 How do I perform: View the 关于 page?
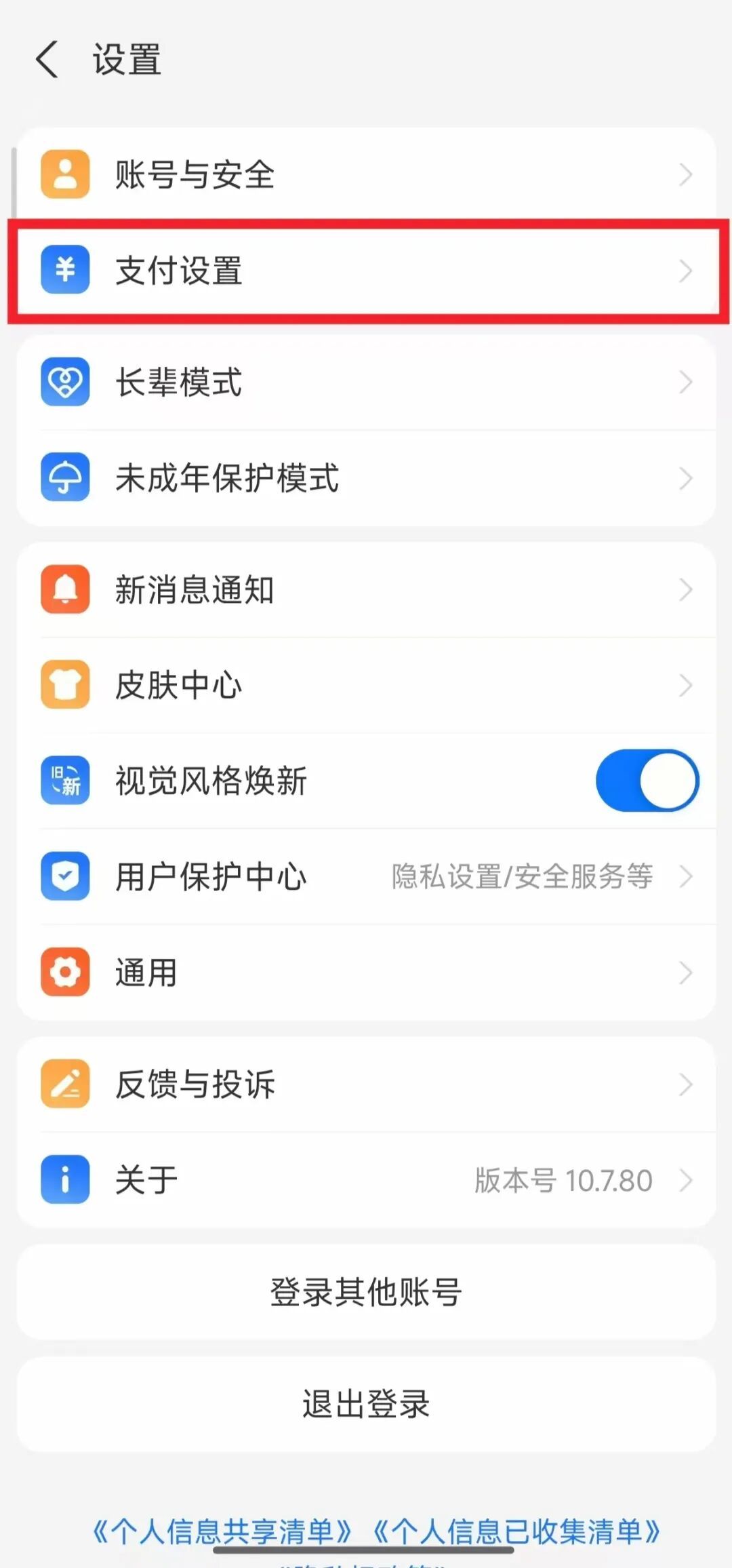pyautogui.click(x=366, y=1180)
